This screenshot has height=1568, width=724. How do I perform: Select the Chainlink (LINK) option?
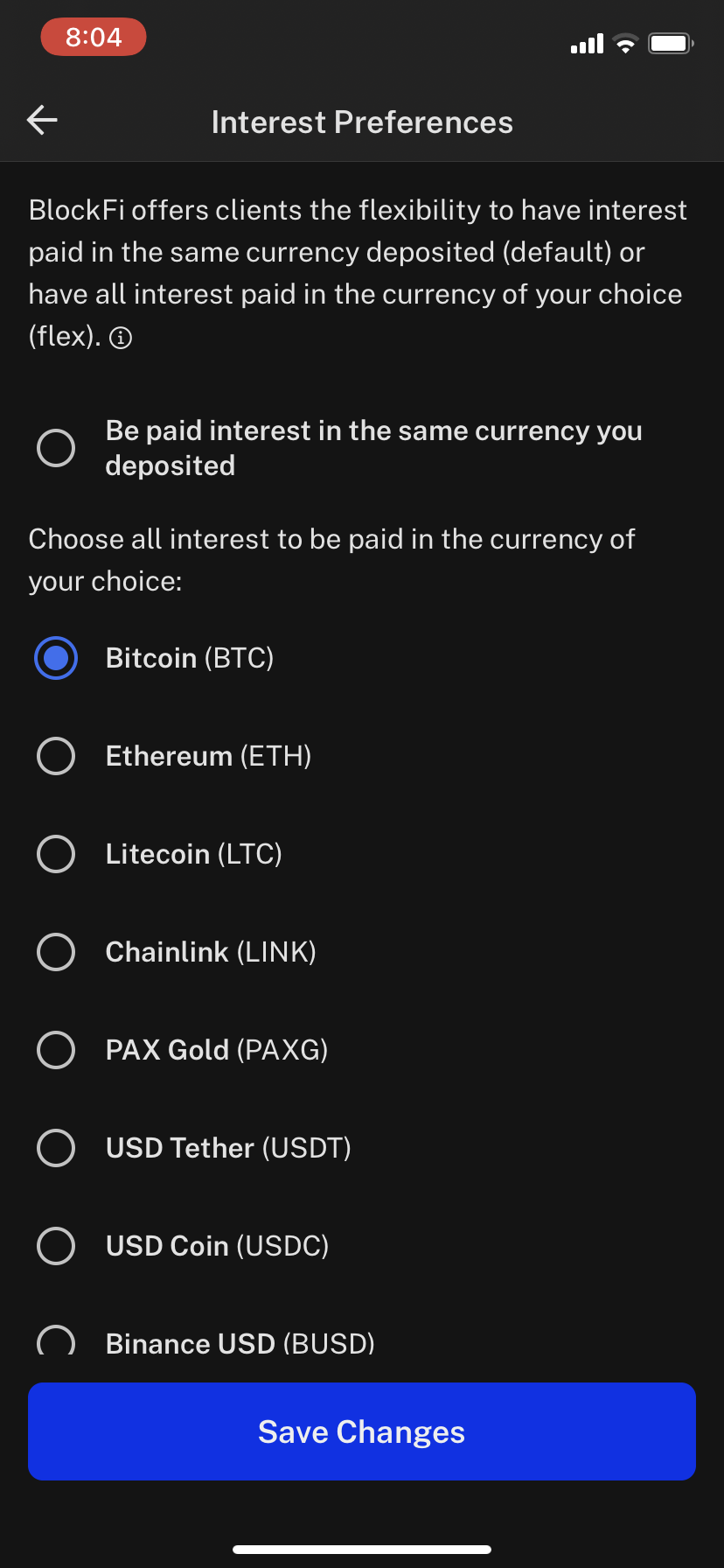tap(56, 952)
